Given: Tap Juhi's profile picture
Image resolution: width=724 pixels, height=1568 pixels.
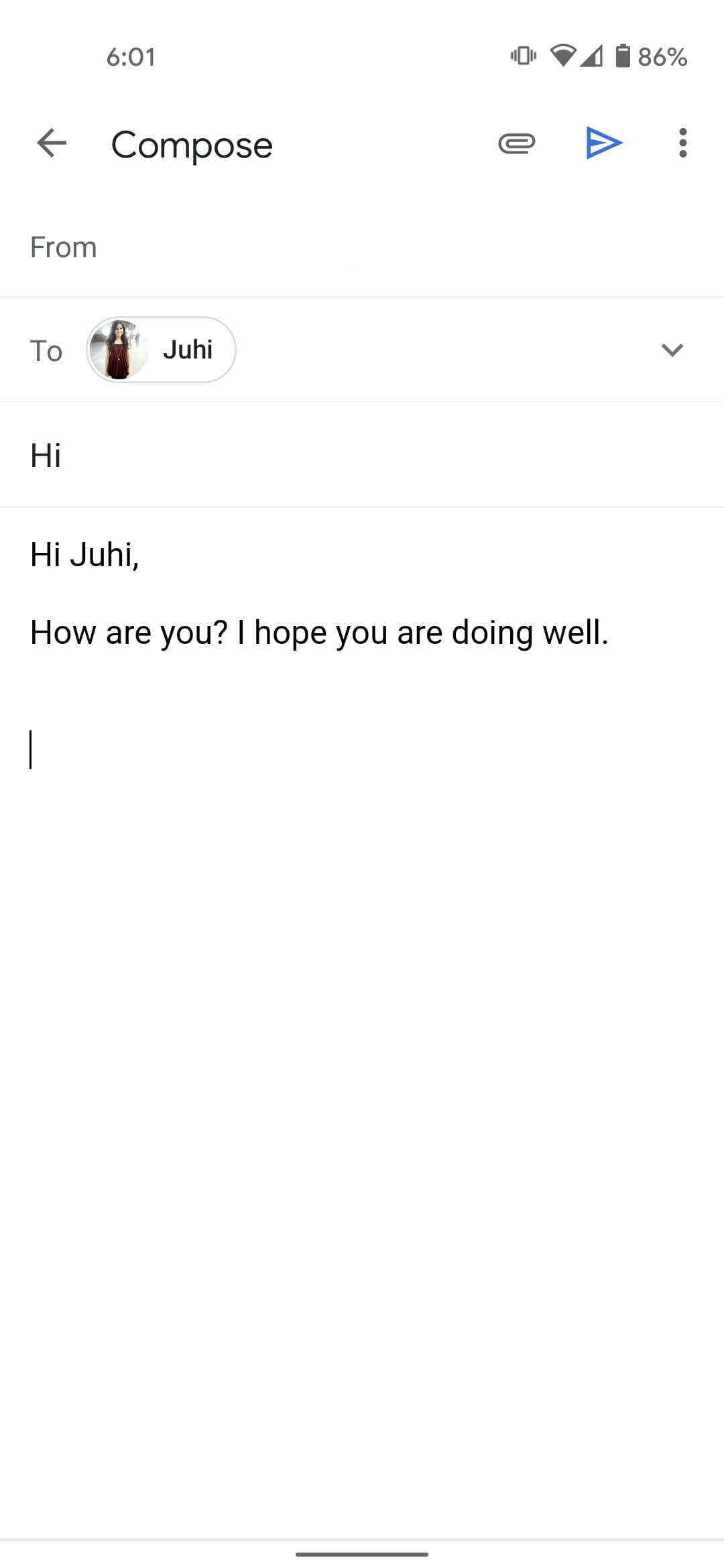Looking at the screenshot, I should tap(119, 349).
